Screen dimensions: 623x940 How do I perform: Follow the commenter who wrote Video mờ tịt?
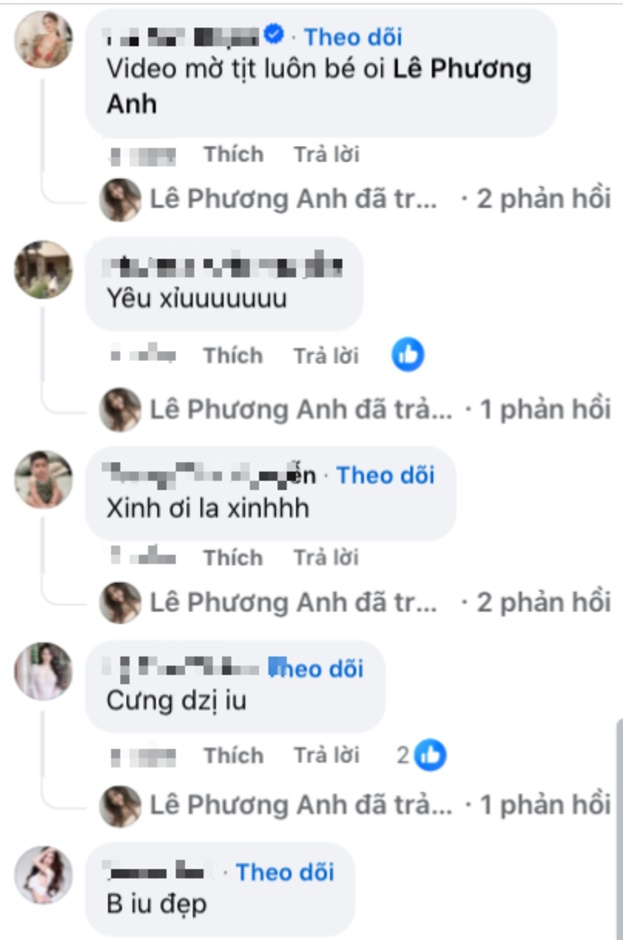(x=353, y=38)
